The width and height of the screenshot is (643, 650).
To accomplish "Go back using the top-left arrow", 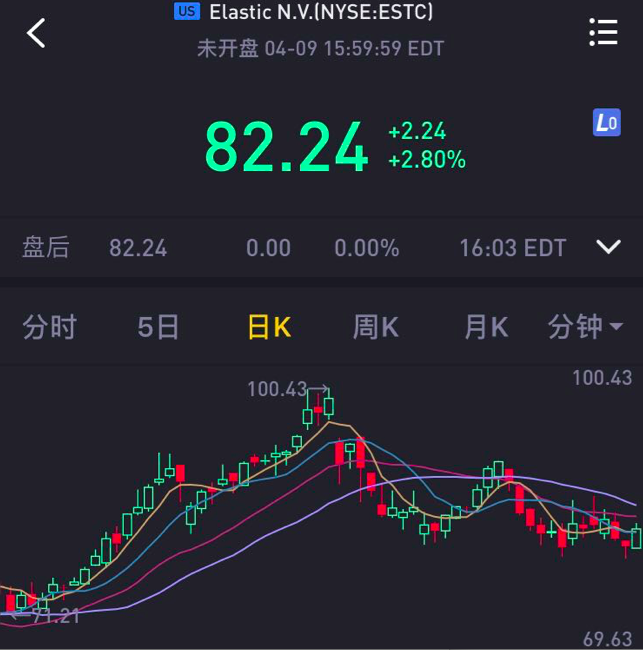I will click(37, 33).
